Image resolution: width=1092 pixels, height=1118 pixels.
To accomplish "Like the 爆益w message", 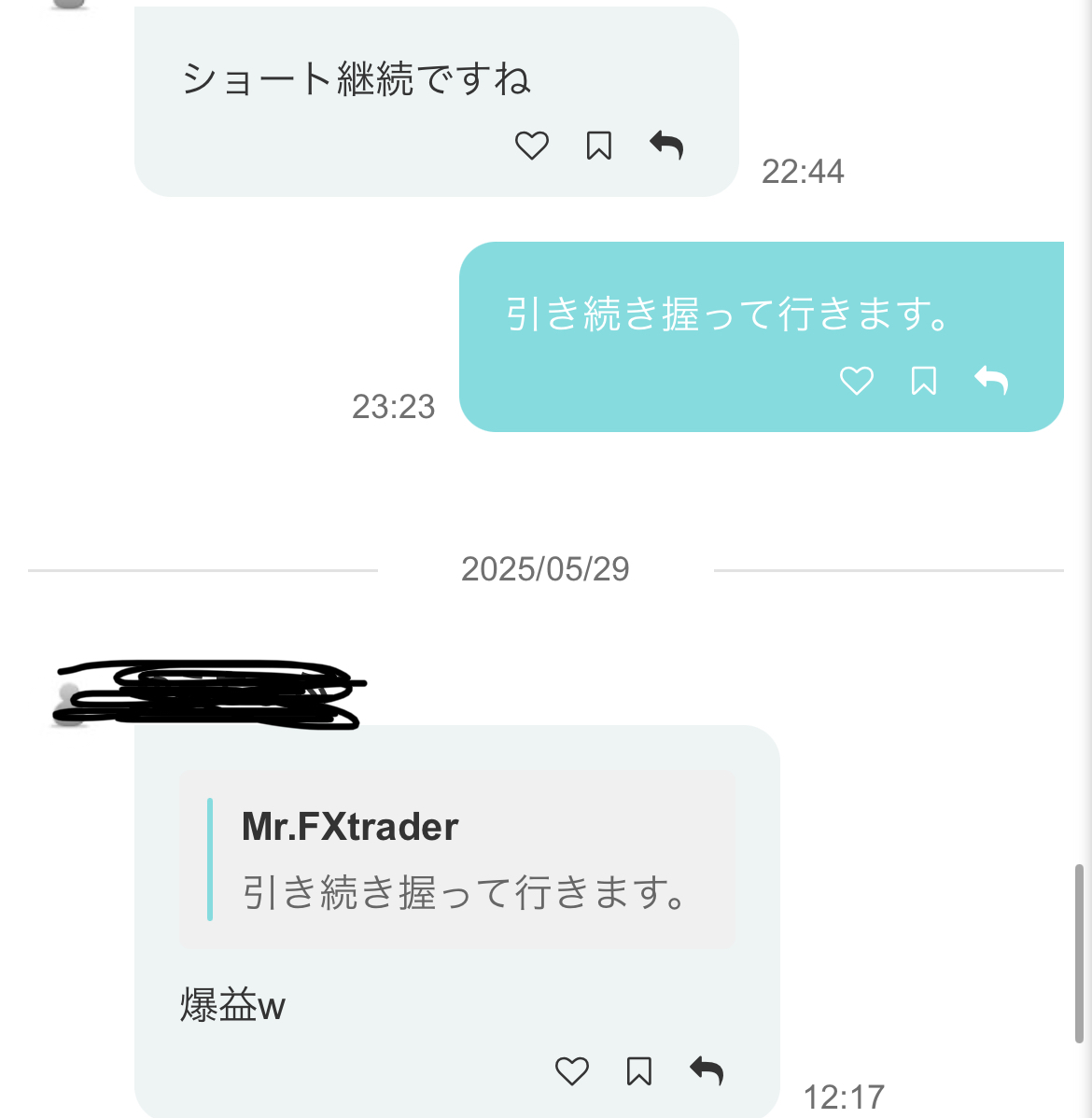I will (572, 1070).
